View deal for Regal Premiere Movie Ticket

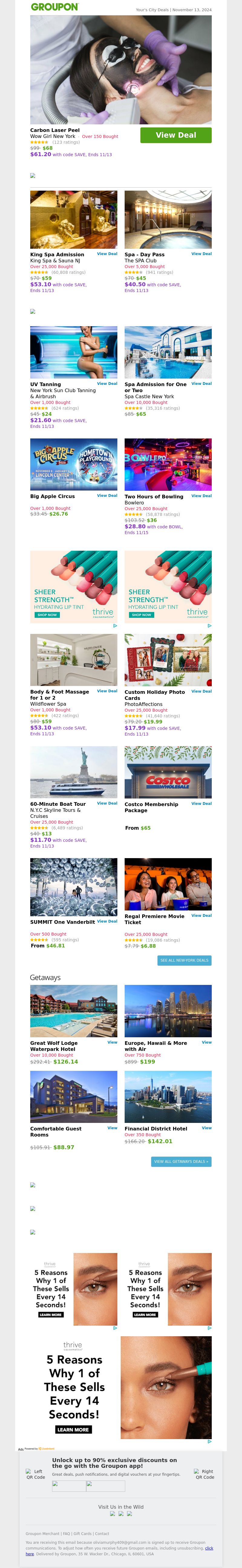[201, 915]
